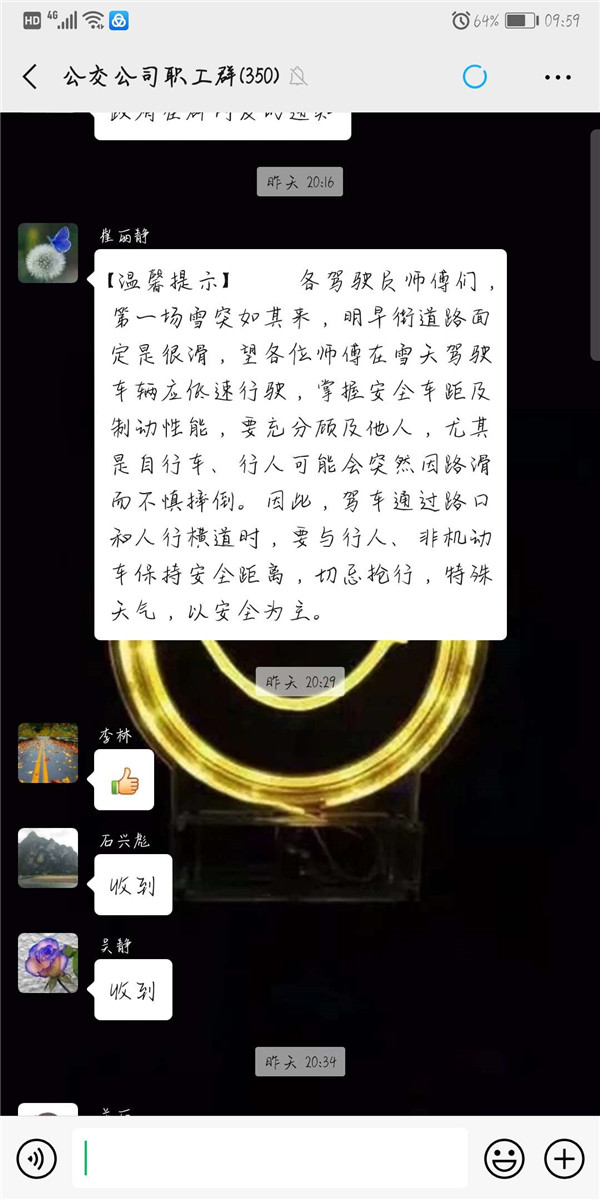Screen dimensions: 600x1200
Task: View 吴静's profile avatar
Action: [x=48, y=963]
